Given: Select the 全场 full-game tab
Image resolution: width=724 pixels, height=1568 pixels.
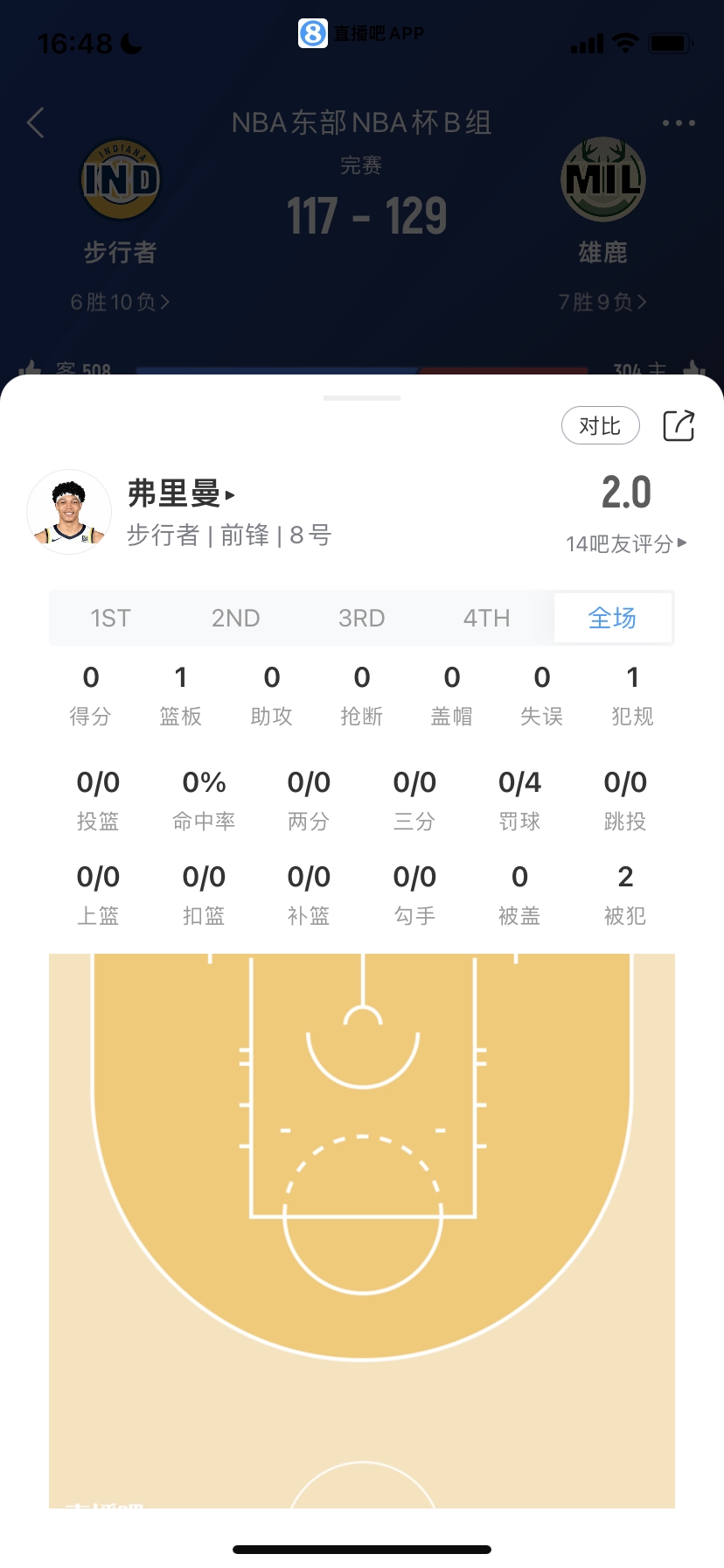Looking at the screenshot, I should [x=612, y=619].
